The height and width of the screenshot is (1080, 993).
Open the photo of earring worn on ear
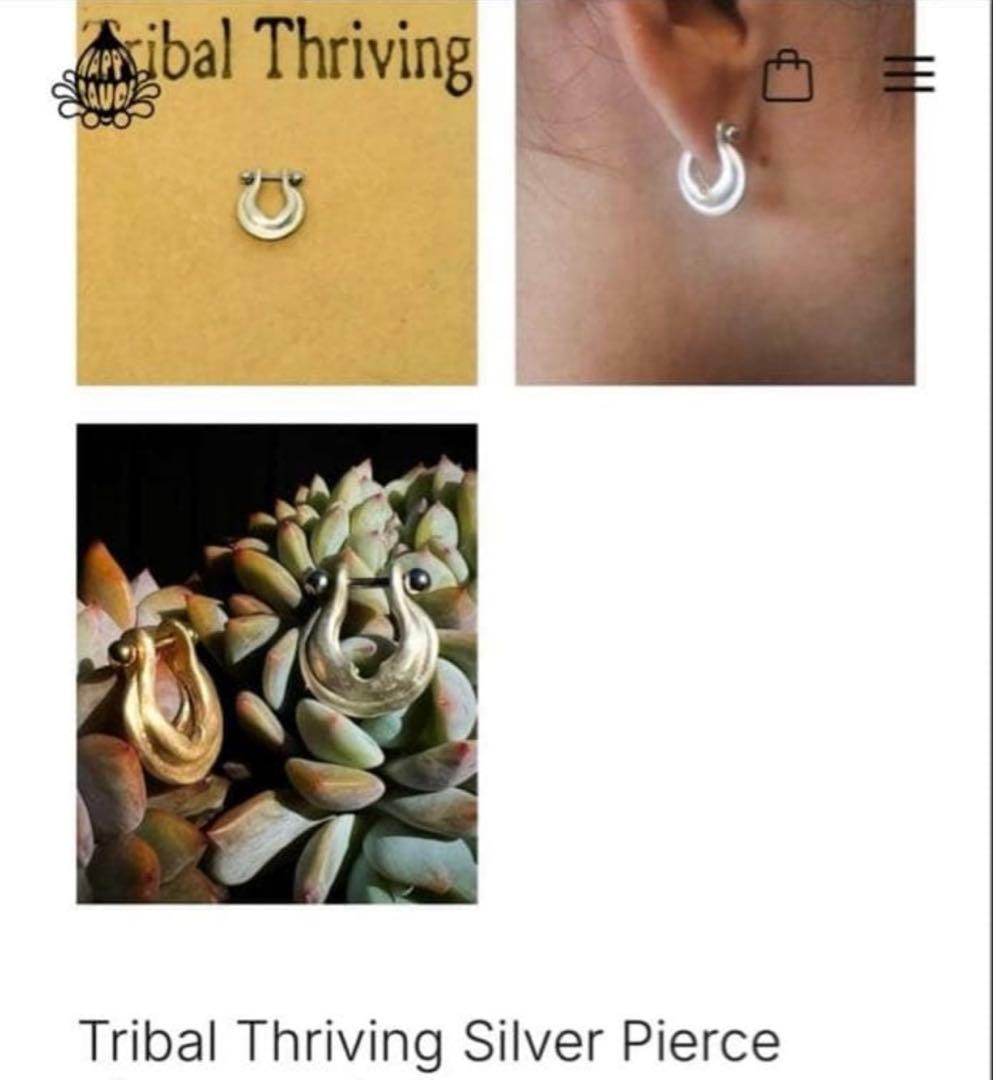click(x=714, y=230)
